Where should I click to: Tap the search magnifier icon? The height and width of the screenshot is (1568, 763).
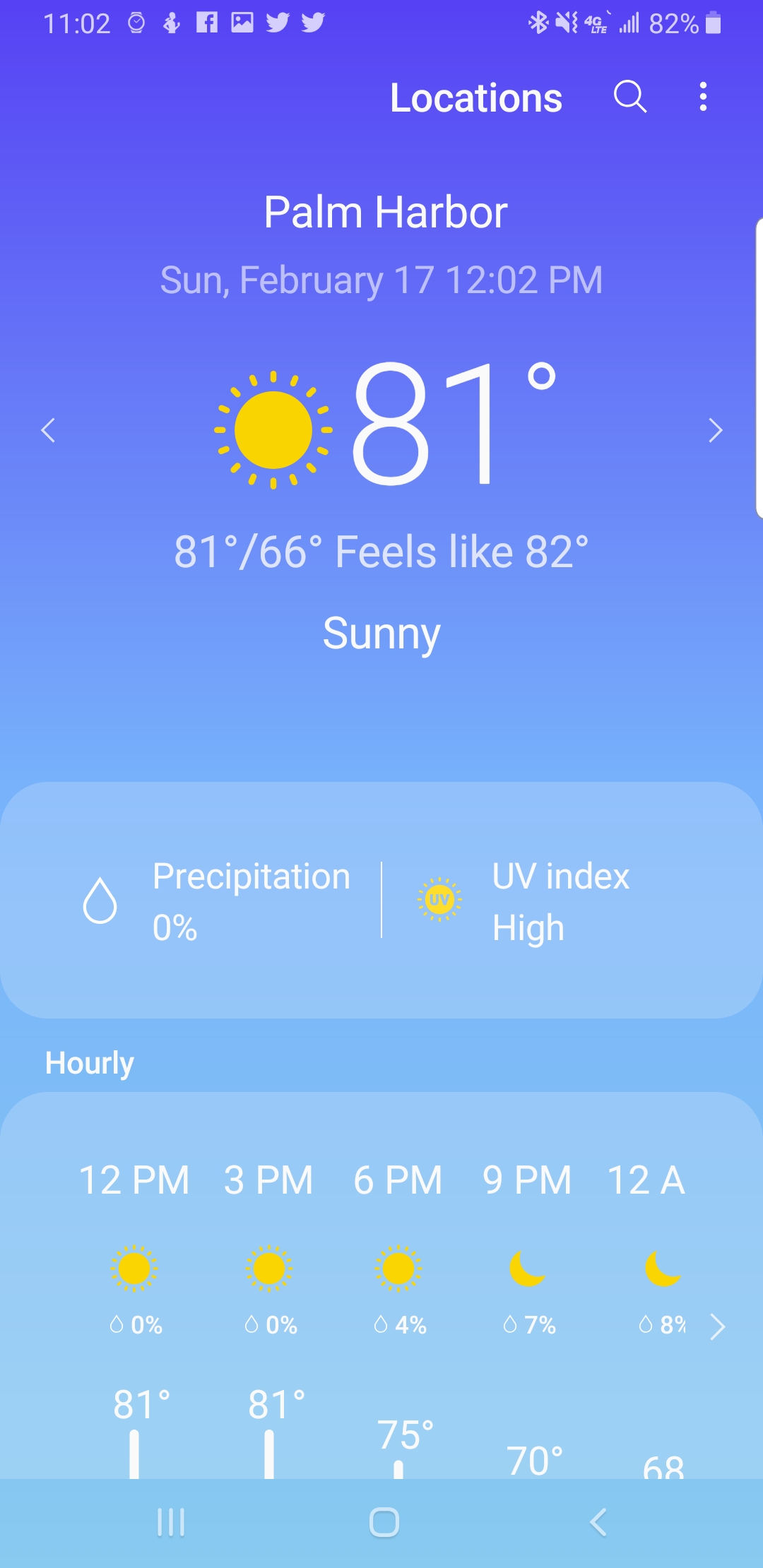click(x=630, y=96)
